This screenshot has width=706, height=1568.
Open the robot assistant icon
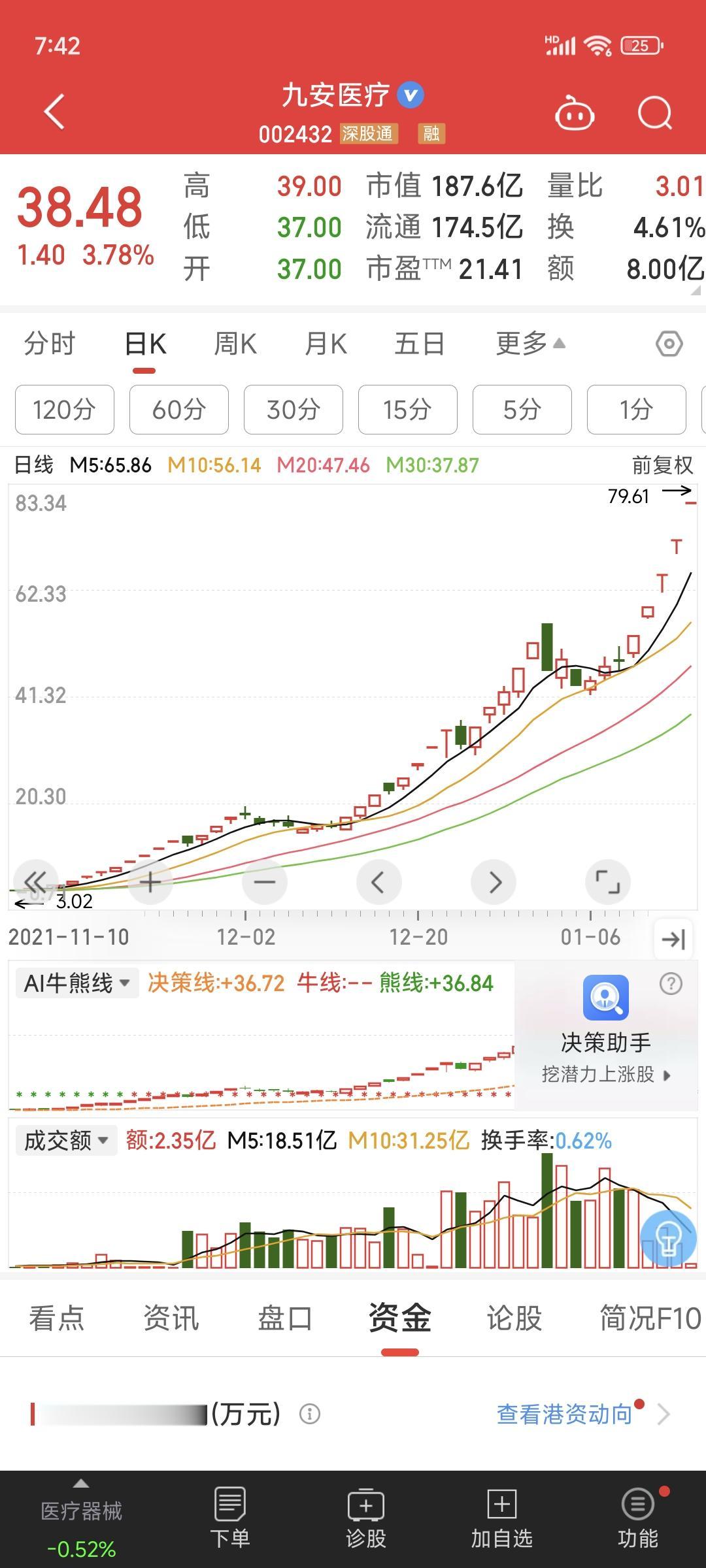[574, 113]
